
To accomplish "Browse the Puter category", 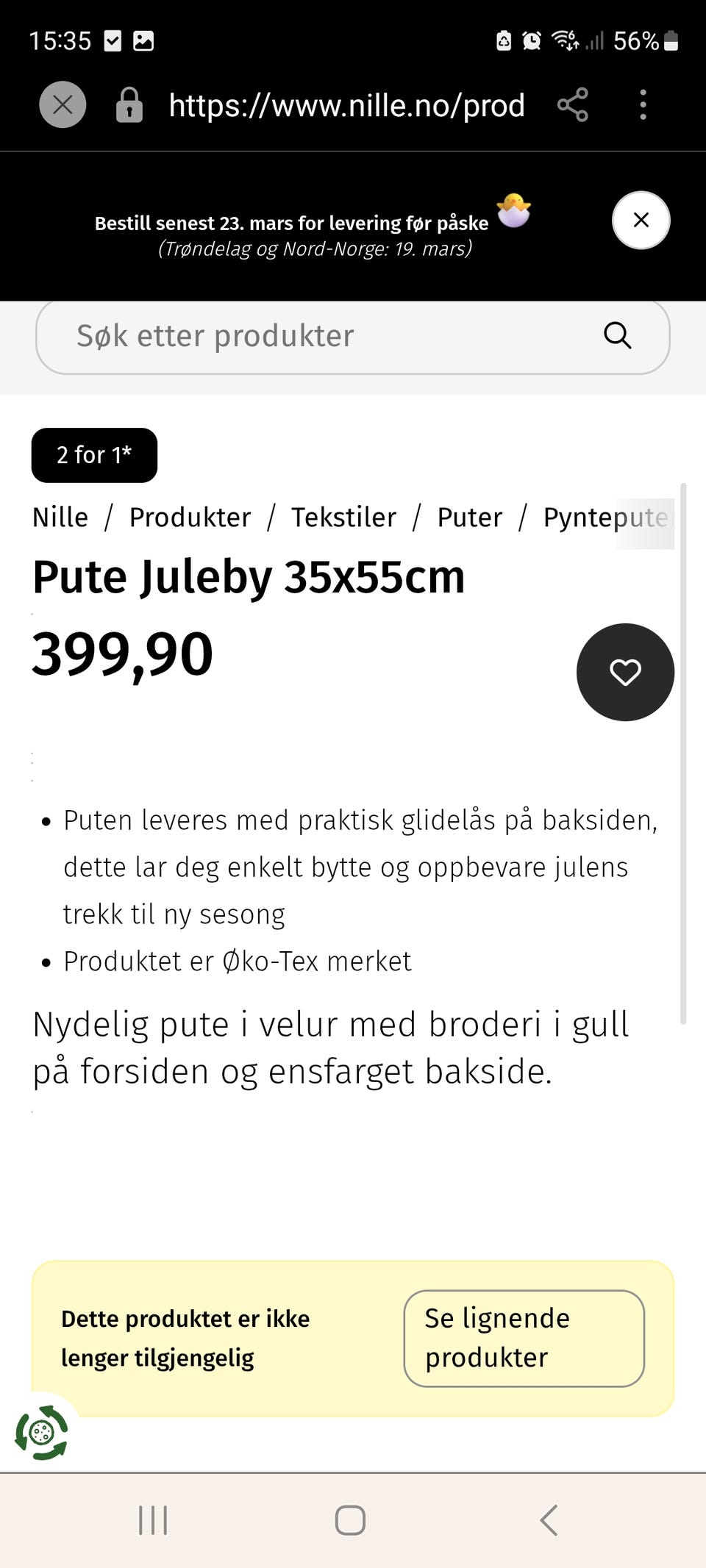I will pos(469,517).
